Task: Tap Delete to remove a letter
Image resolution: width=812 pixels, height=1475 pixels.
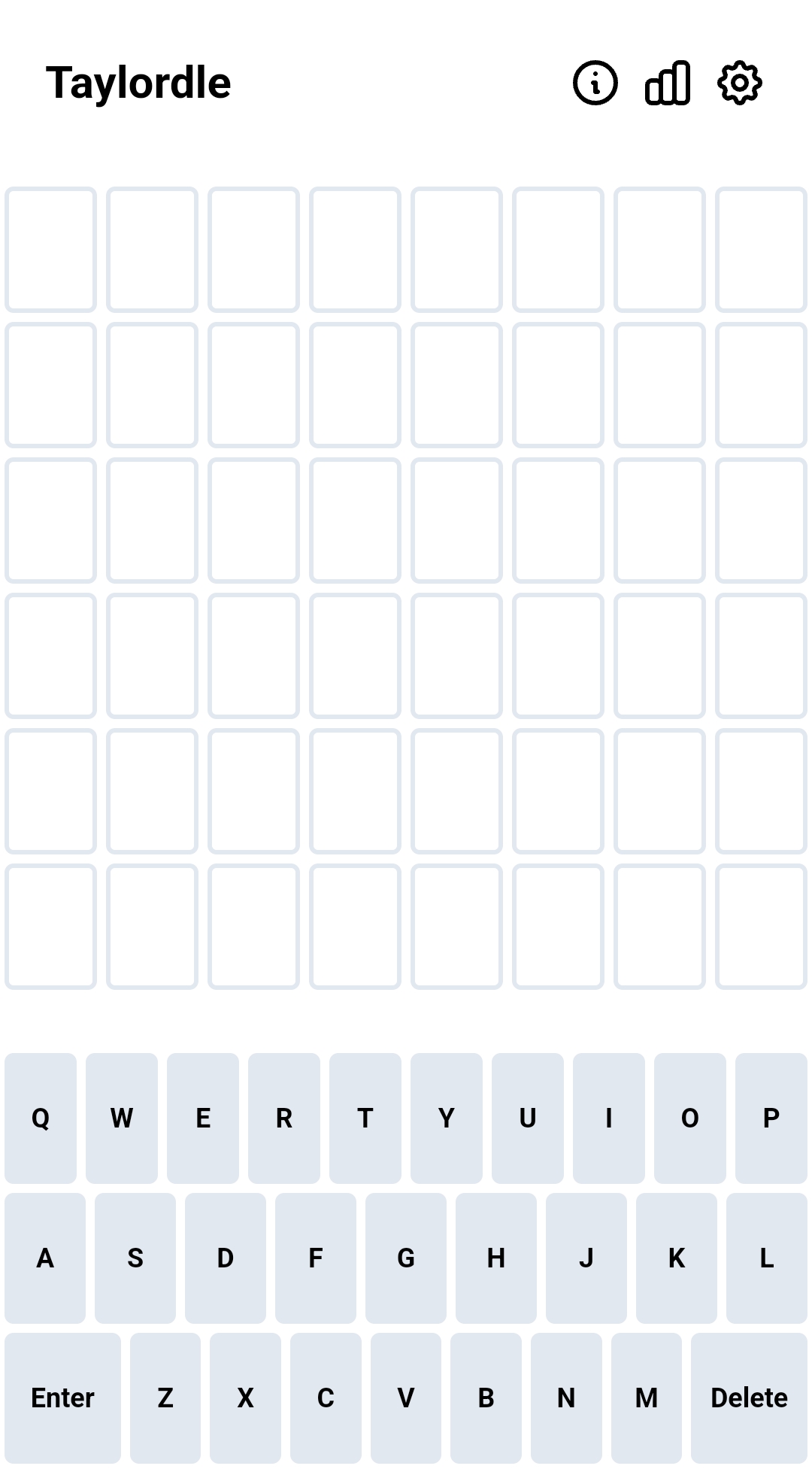Action: click(x=749, y=1398)
